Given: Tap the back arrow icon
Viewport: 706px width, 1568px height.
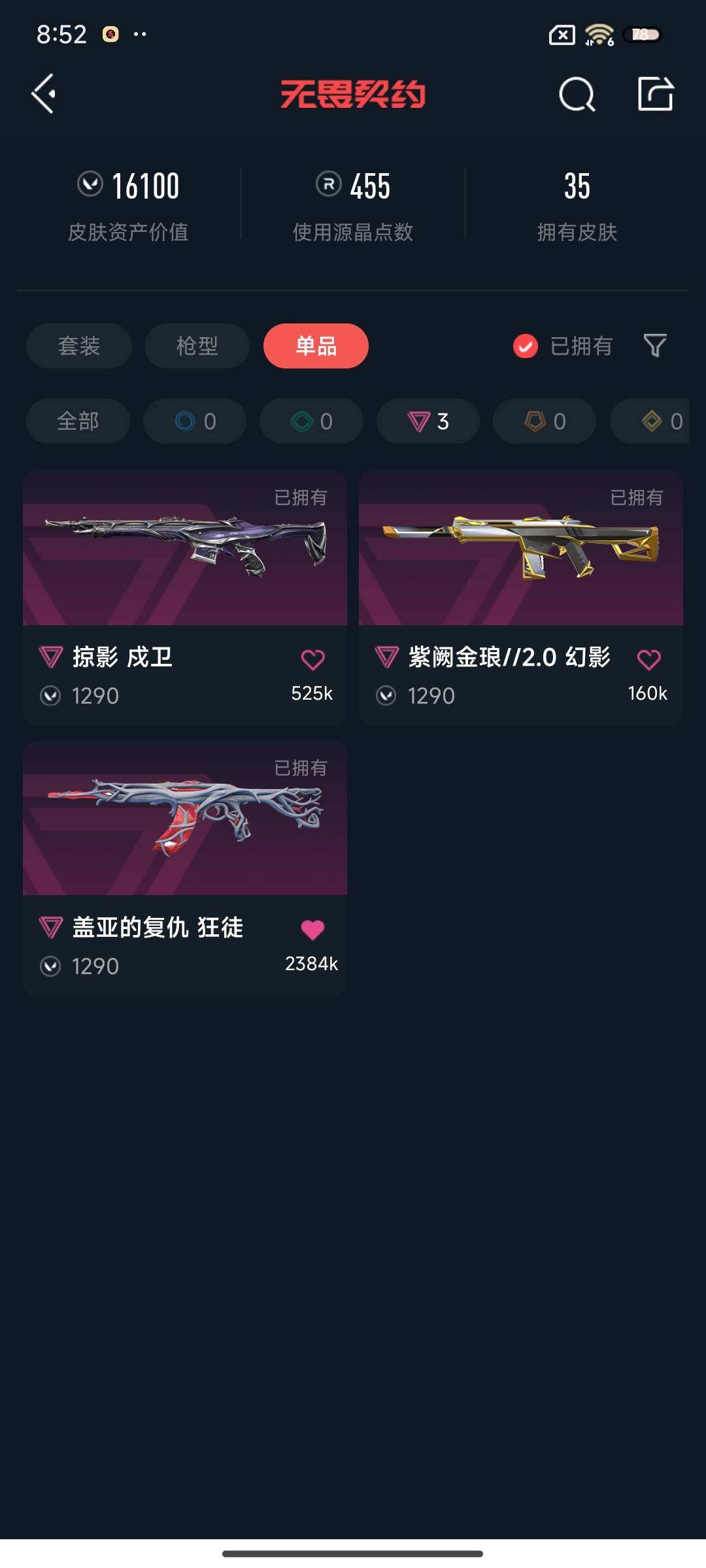Looking at the screenshot, I should 43,94.
